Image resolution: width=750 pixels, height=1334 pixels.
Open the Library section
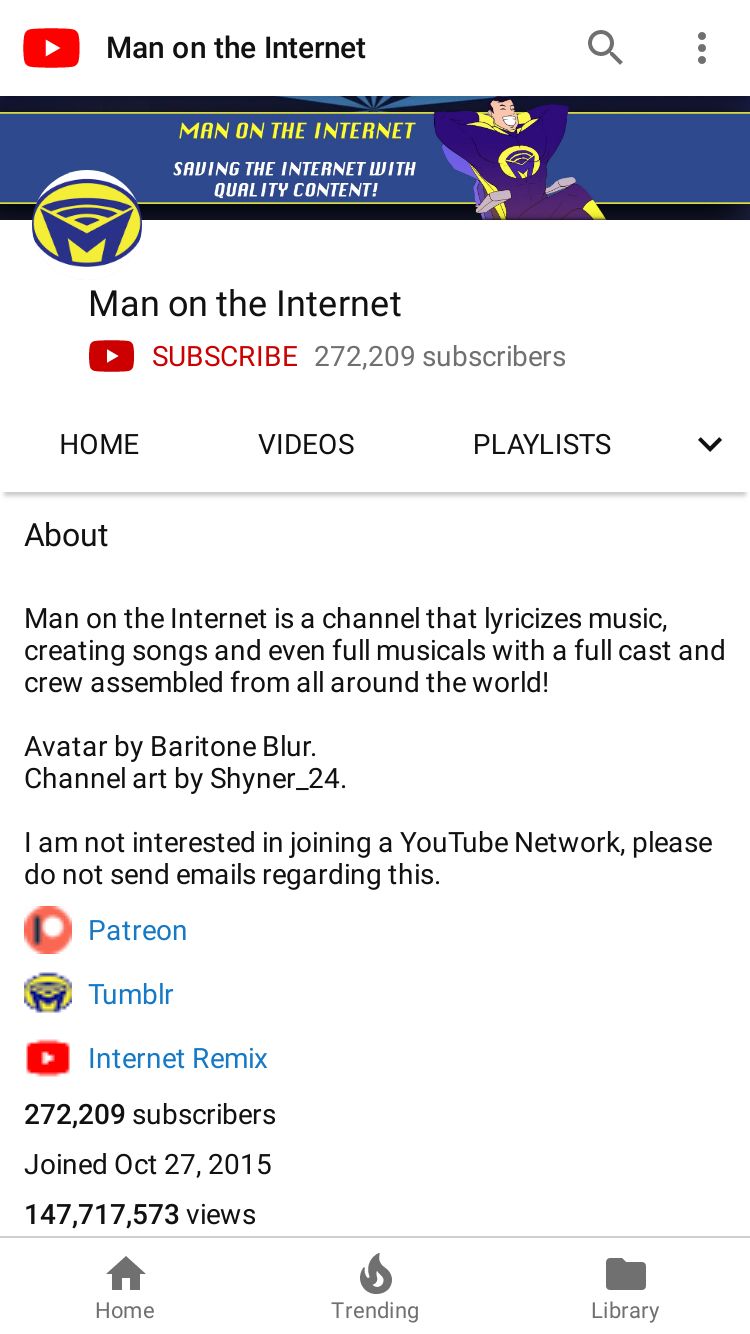click(625, 1288)
